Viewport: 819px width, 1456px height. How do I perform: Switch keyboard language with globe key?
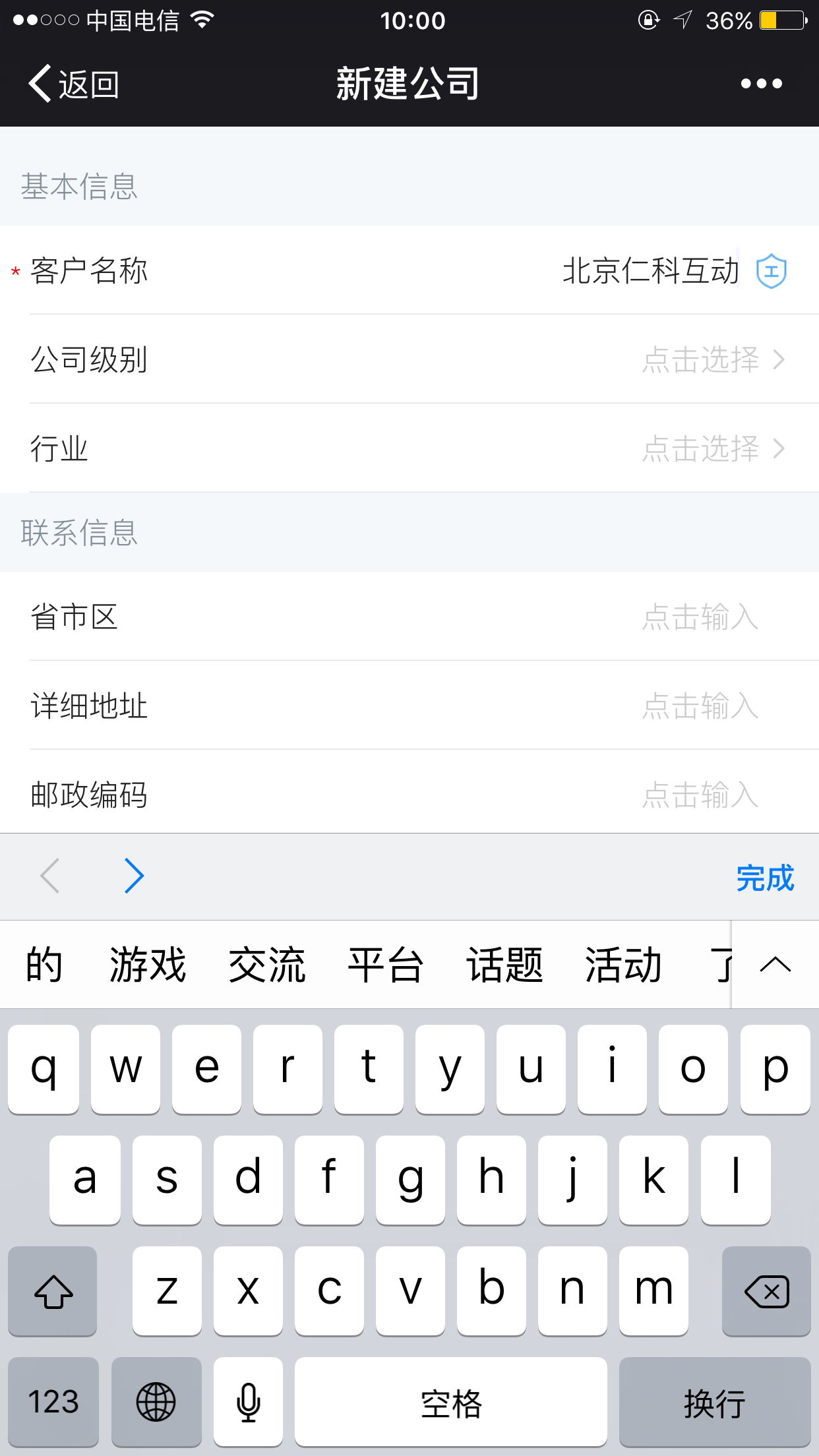156,1402
